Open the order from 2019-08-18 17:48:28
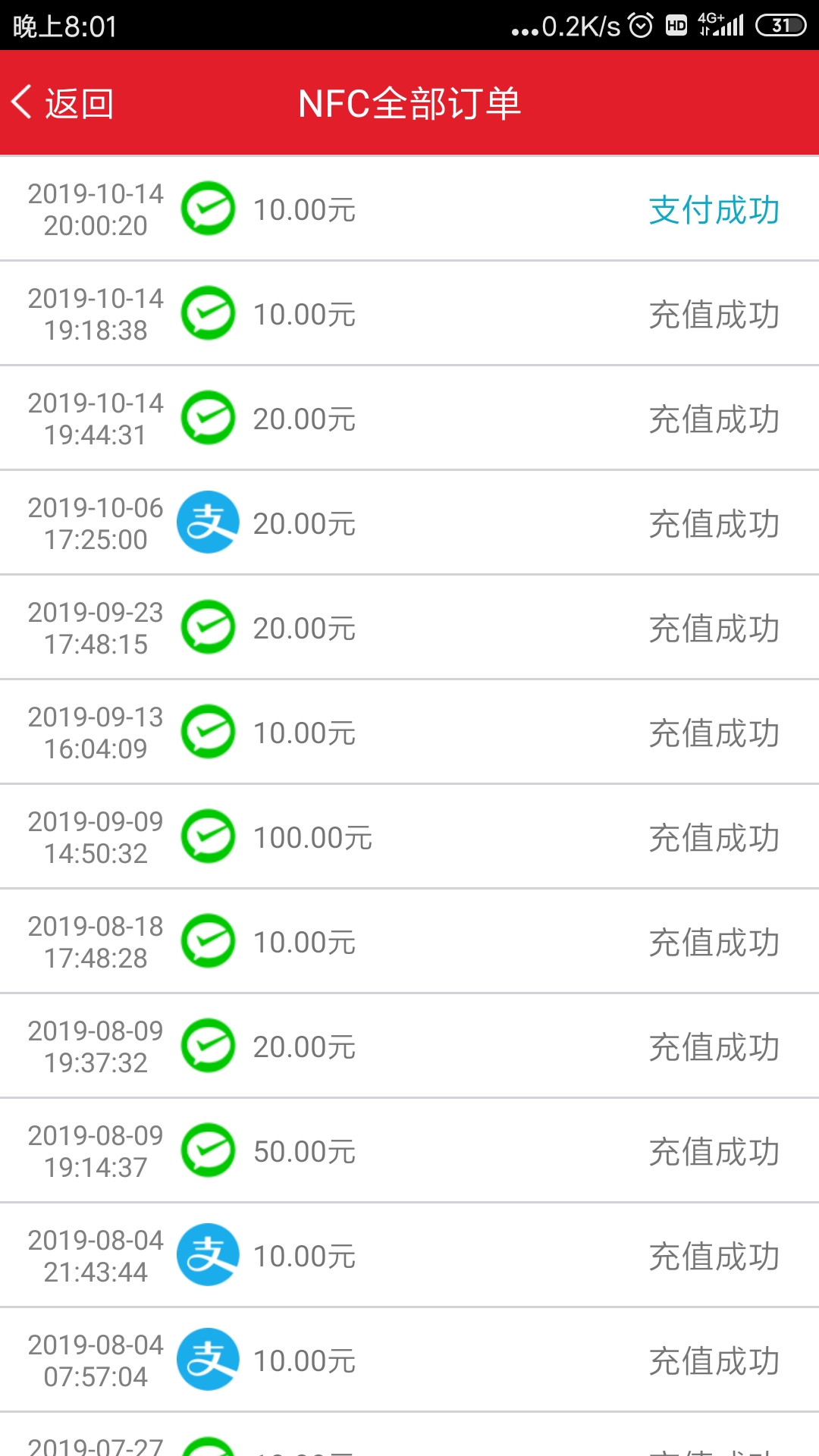This screenshot has height=1456, width=819. [409, 942]
